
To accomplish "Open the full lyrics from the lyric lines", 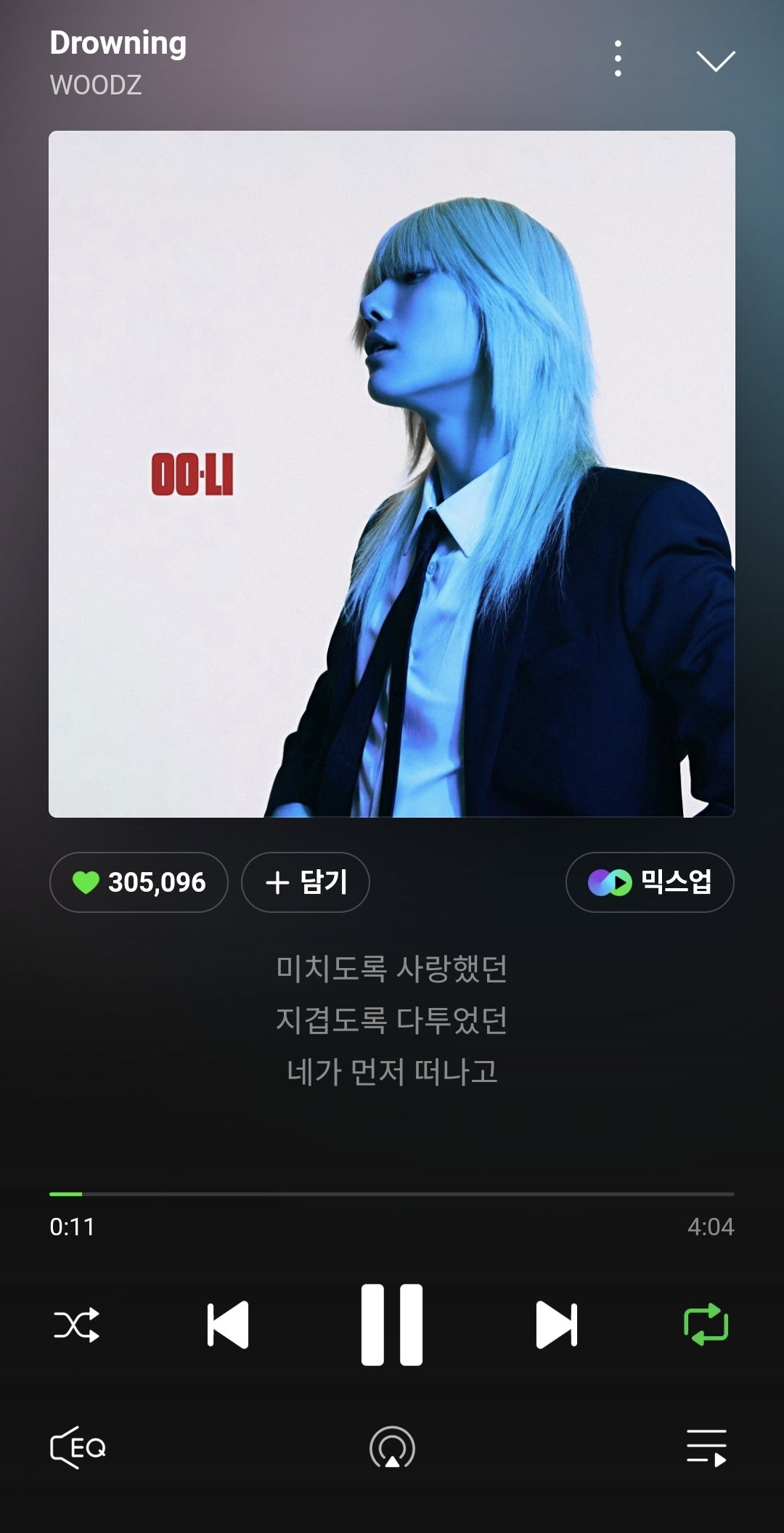I will pos(392,1020).
